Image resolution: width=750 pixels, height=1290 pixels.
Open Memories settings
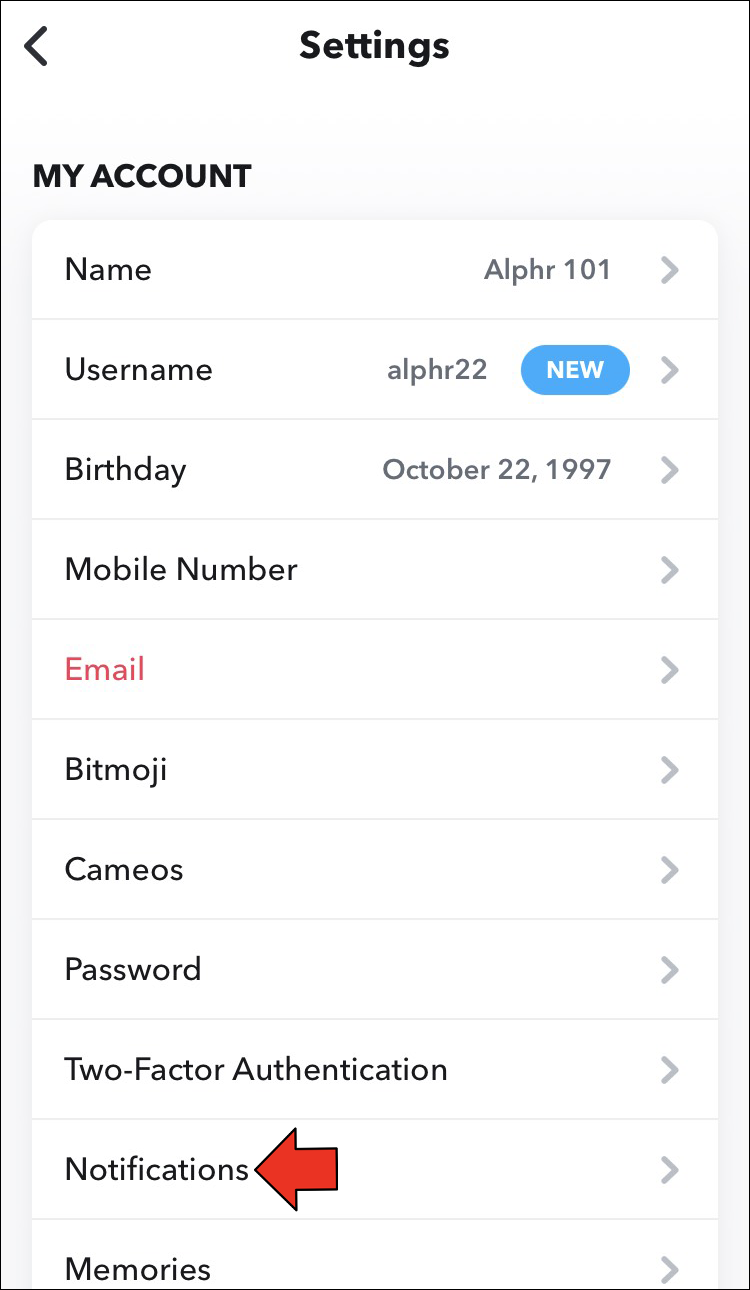374,1266
